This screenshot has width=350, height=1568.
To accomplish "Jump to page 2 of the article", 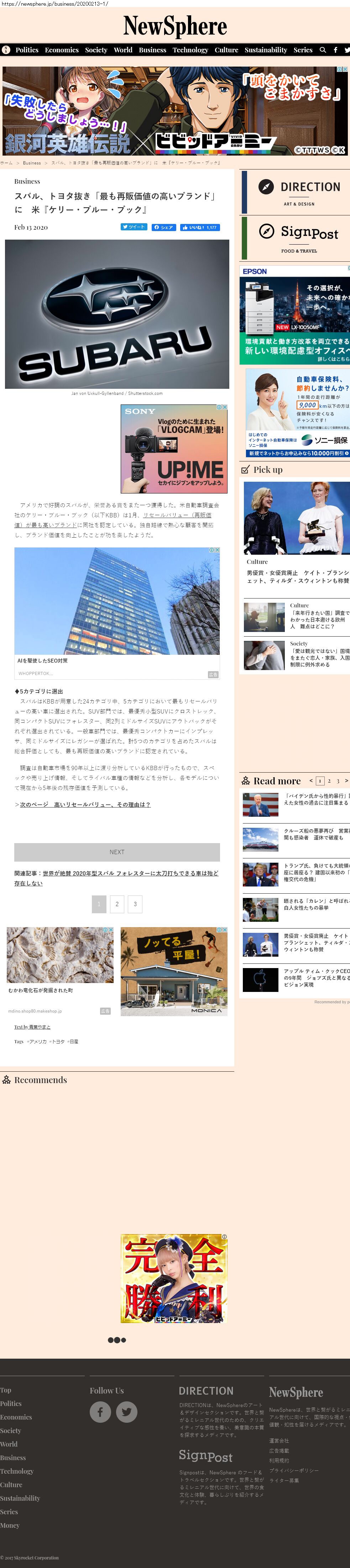I will [x=117, y=904].
